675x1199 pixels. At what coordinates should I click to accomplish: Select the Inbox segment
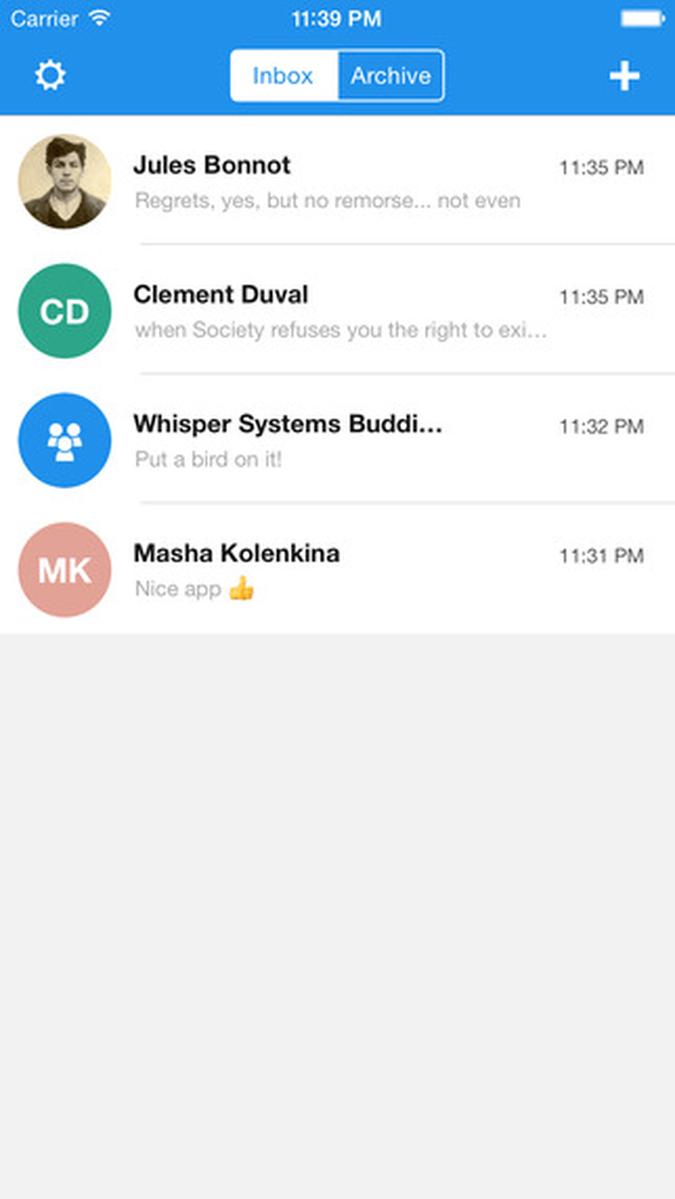click(x=283, y=76)
